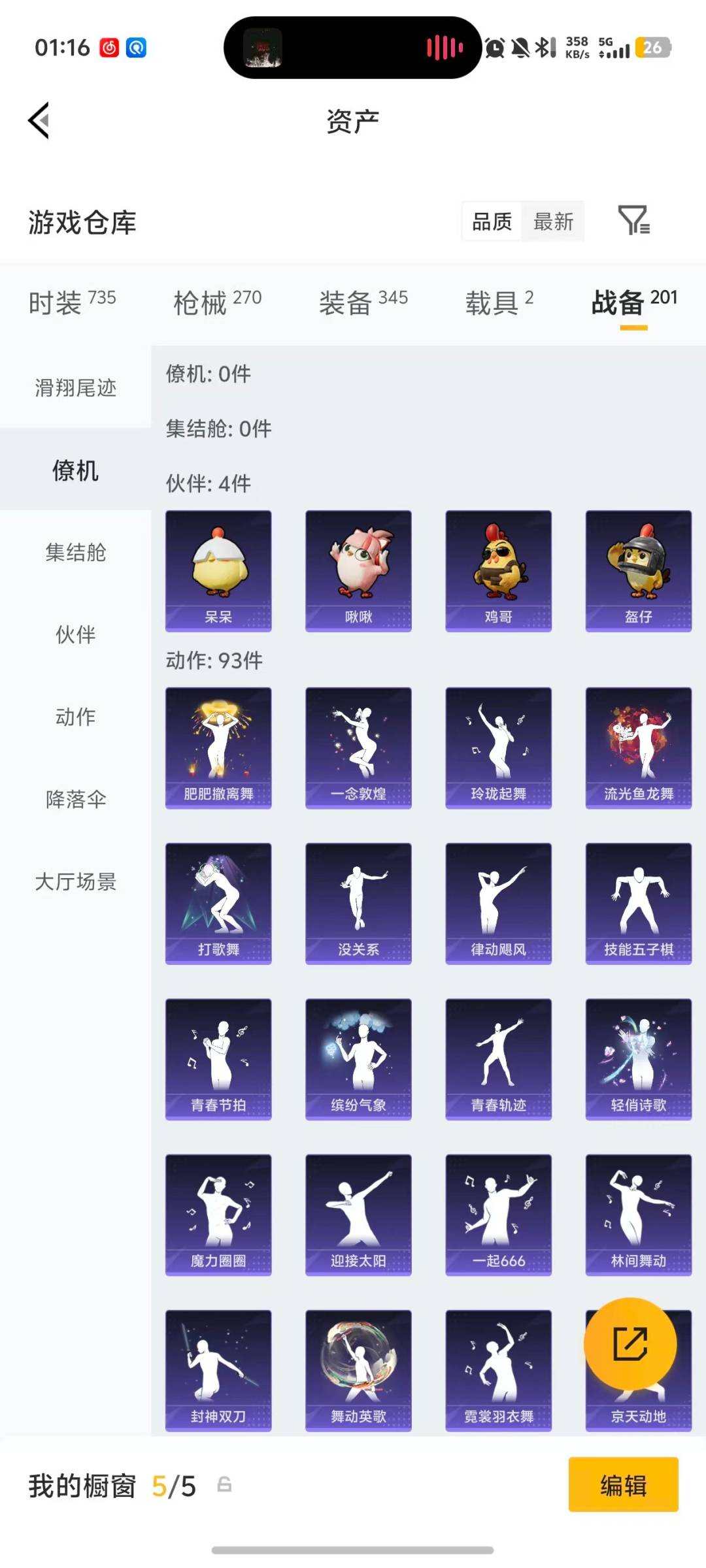The height and width of the screenshot is (1568, 706).
Task: Open the 动作 section from the sidebar
Action: pos(75,716)
